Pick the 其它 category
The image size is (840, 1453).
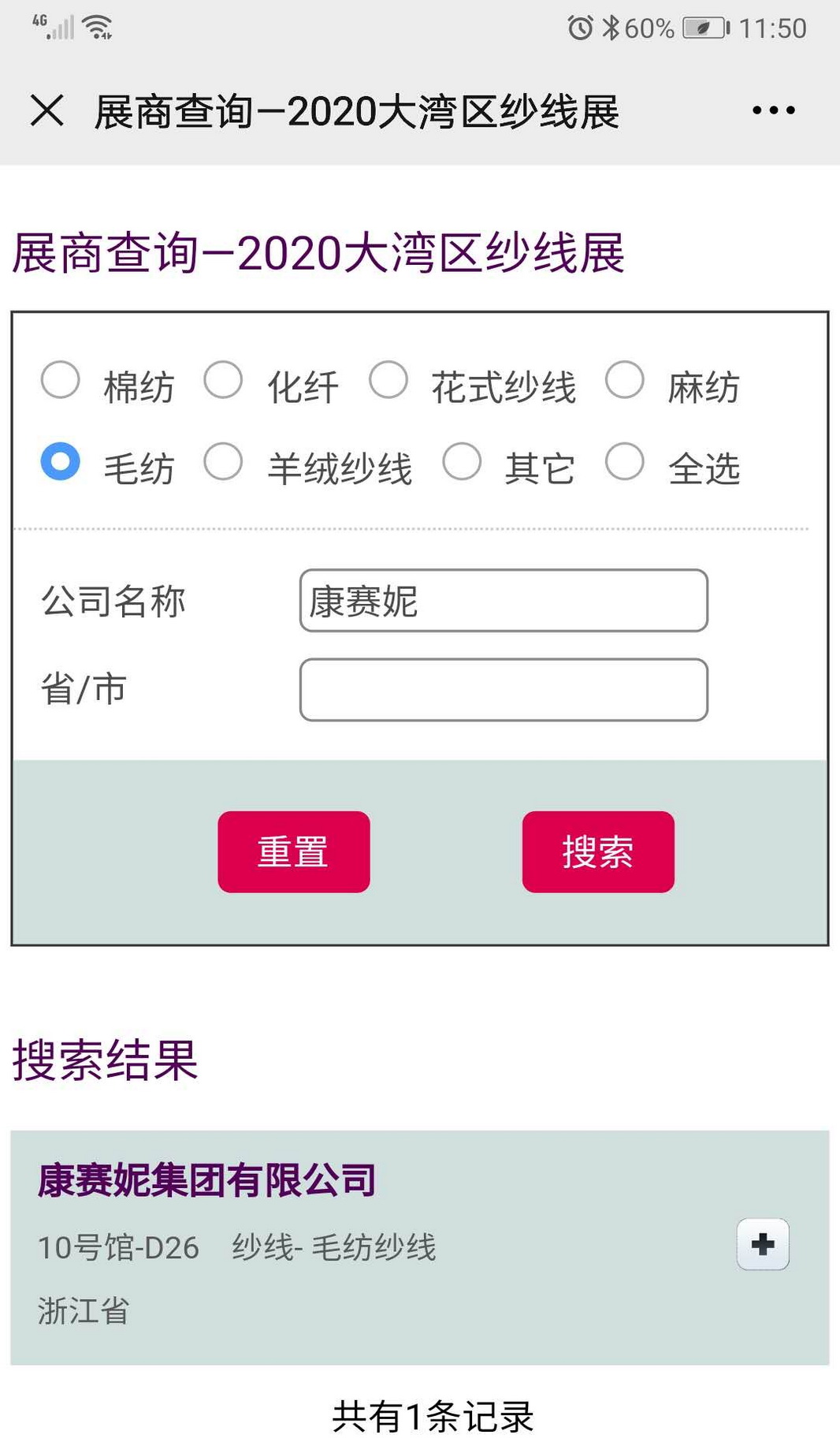tap(462, 462)
